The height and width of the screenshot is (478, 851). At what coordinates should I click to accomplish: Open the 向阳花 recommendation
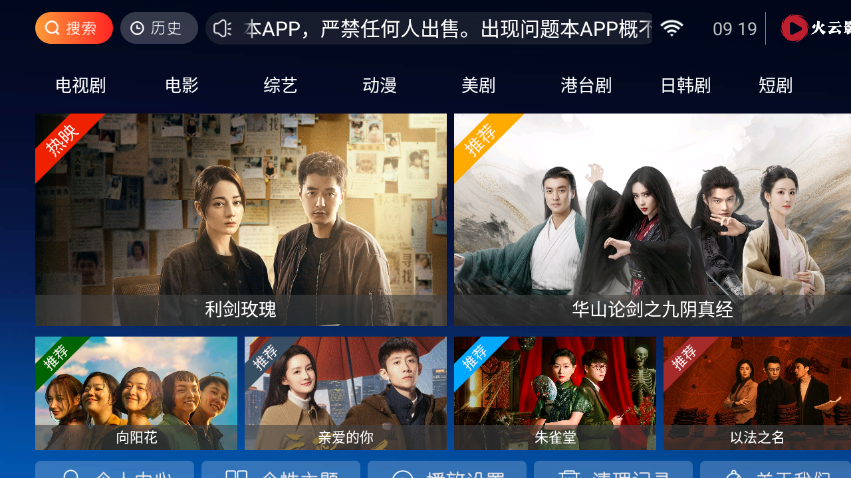point(136,393)
